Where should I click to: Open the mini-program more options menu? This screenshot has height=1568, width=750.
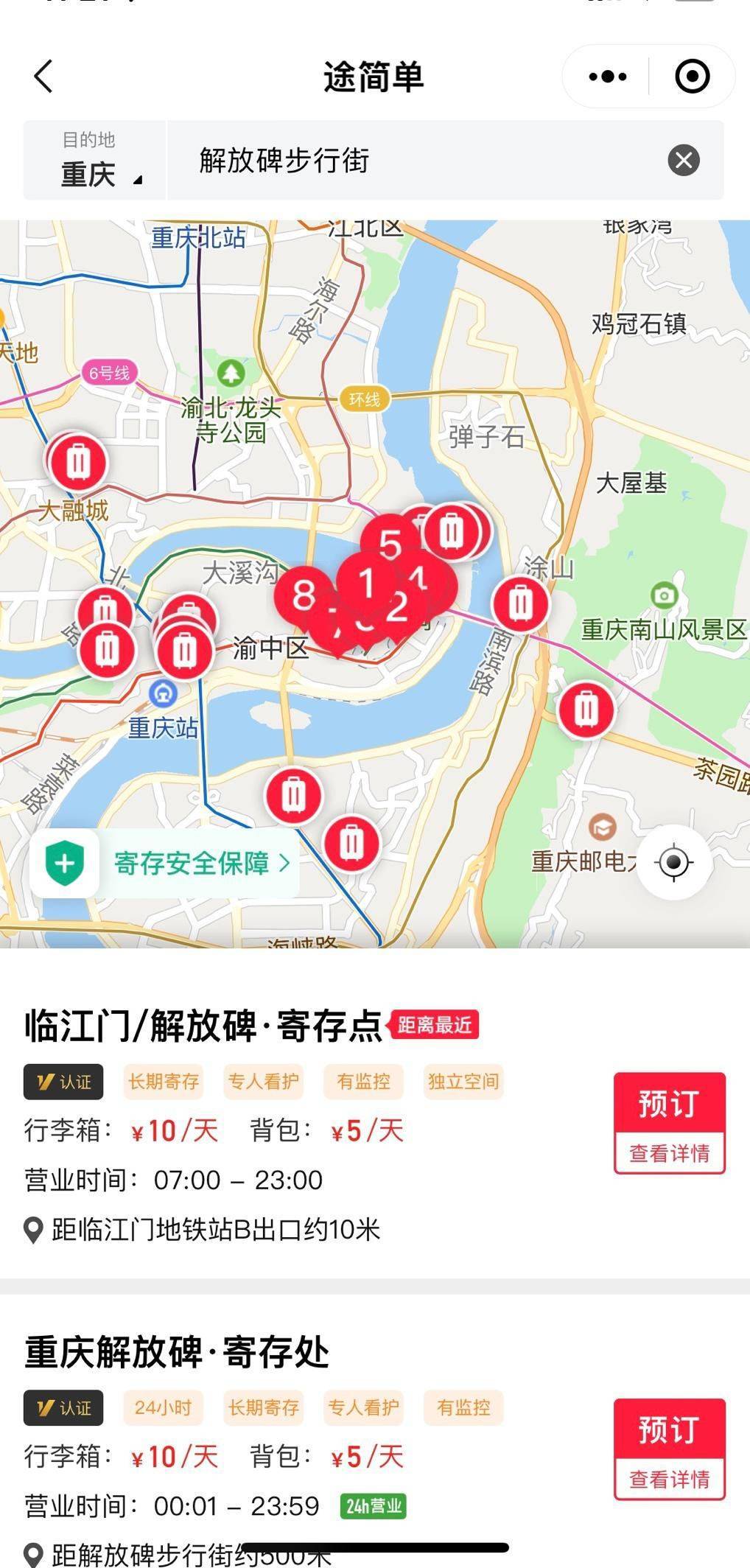coord(608,77)
